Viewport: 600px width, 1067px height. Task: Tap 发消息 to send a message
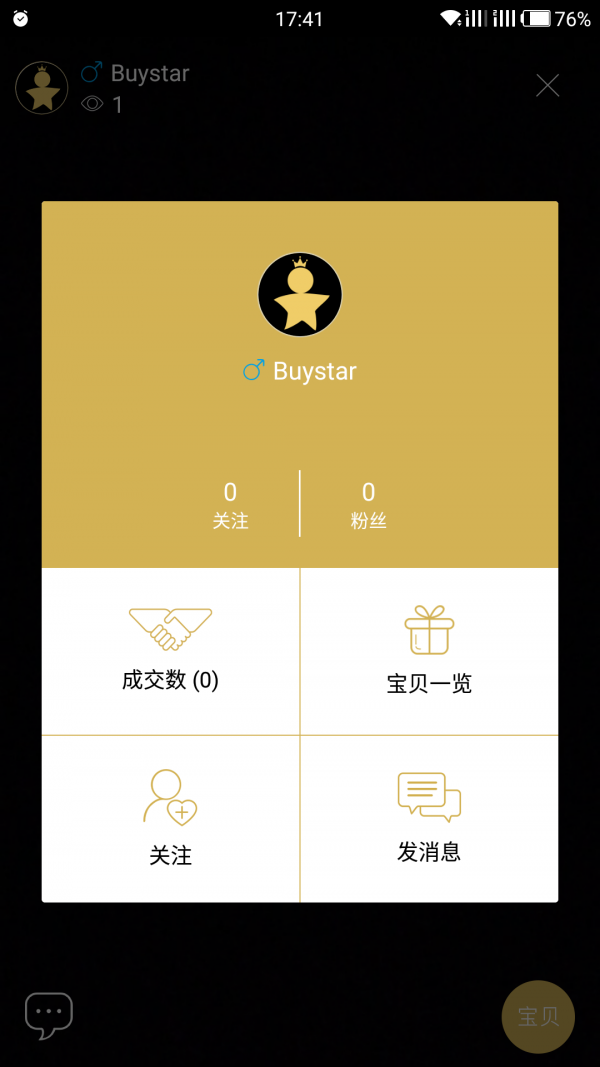[x=429, y=818]
